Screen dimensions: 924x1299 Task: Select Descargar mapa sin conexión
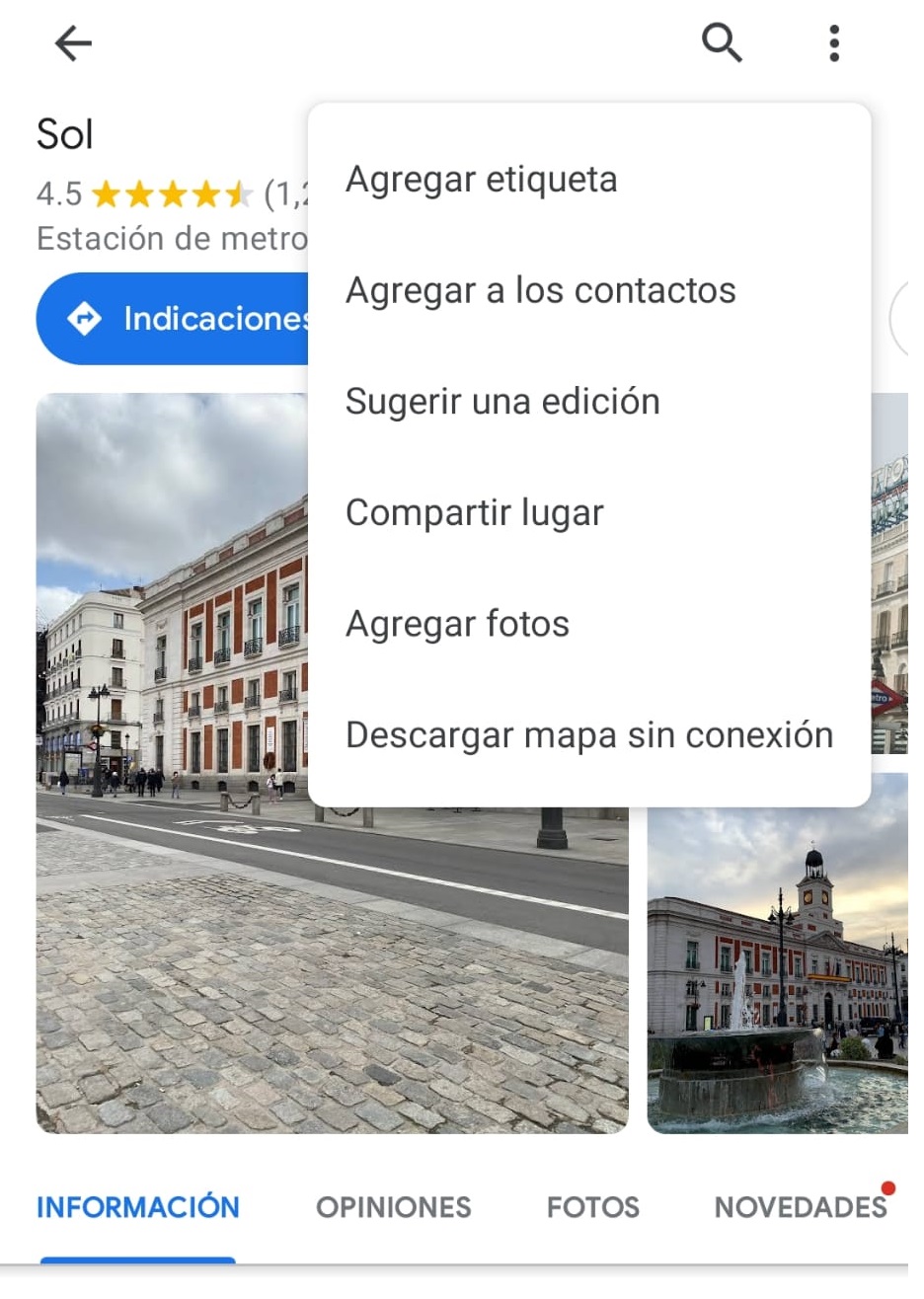coord(589,735)
